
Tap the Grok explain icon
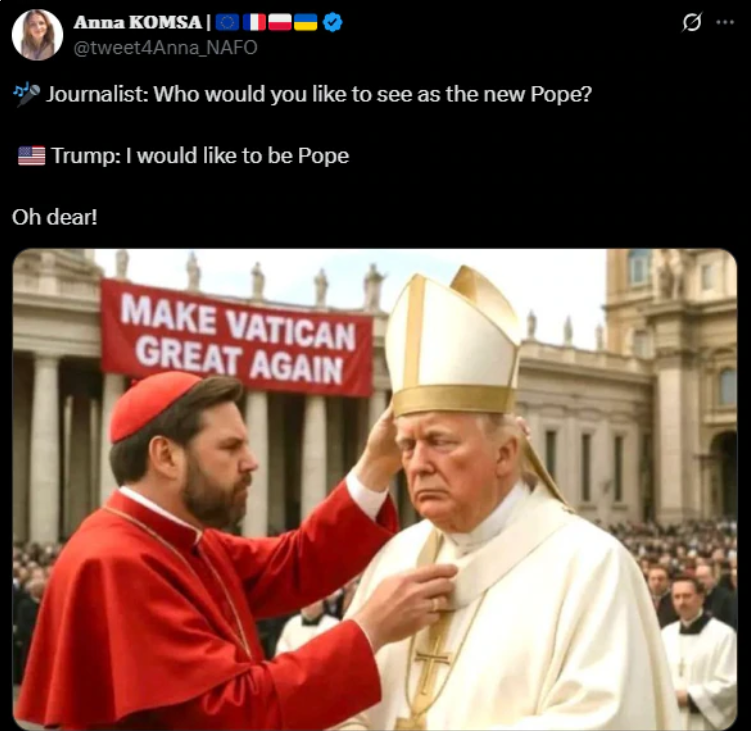click(x=691, y=22)
